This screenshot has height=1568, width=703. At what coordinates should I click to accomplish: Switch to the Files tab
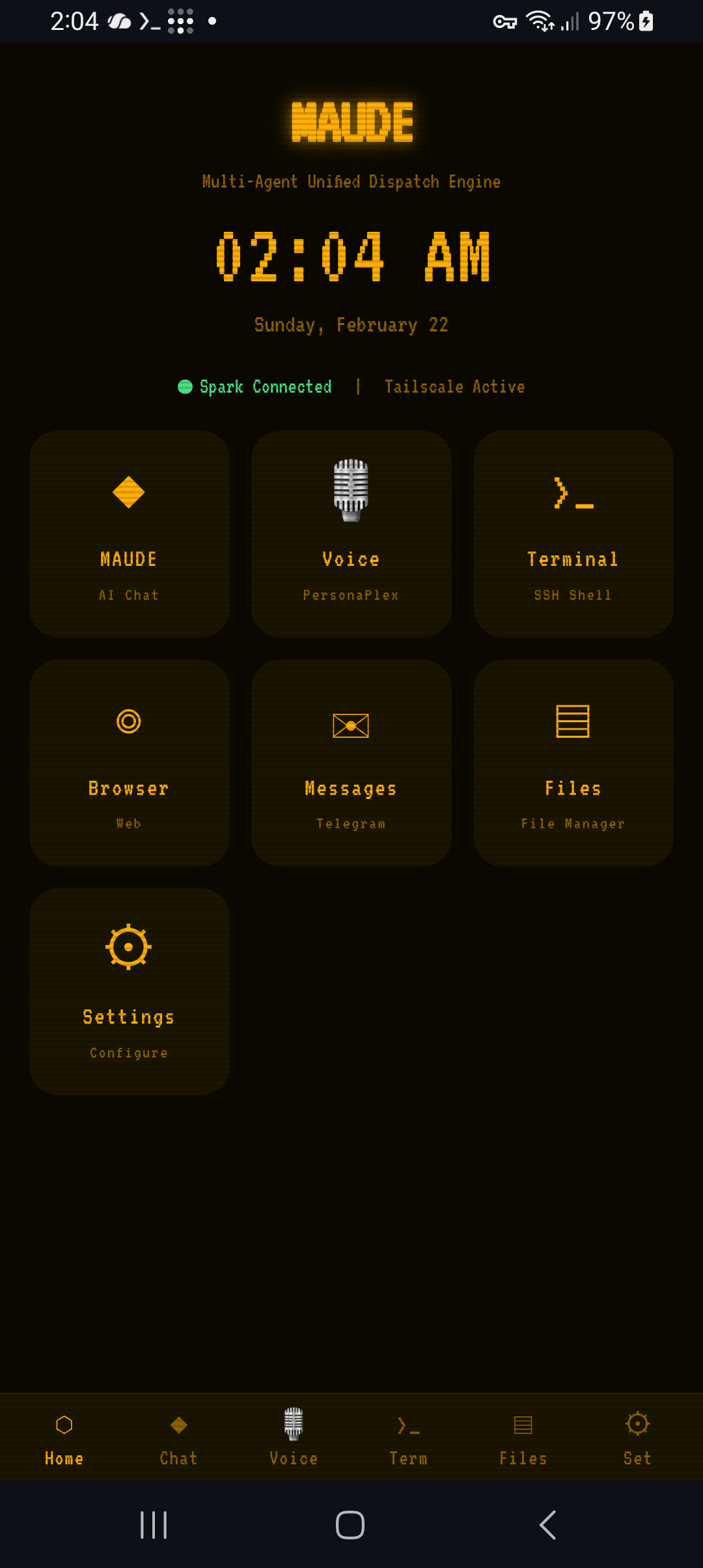[523, 1438]
